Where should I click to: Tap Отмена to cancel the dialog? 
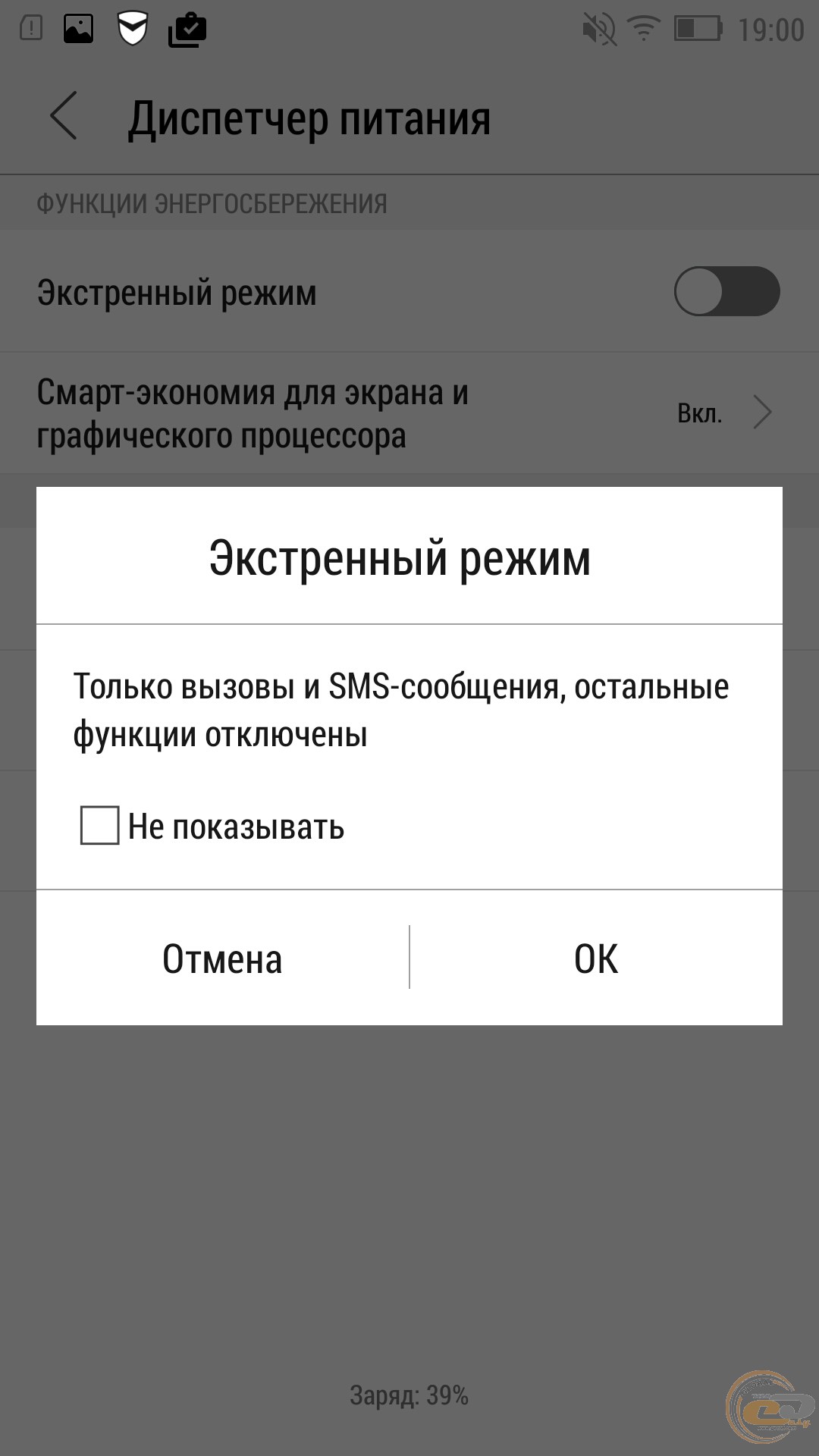coord(222,959)
